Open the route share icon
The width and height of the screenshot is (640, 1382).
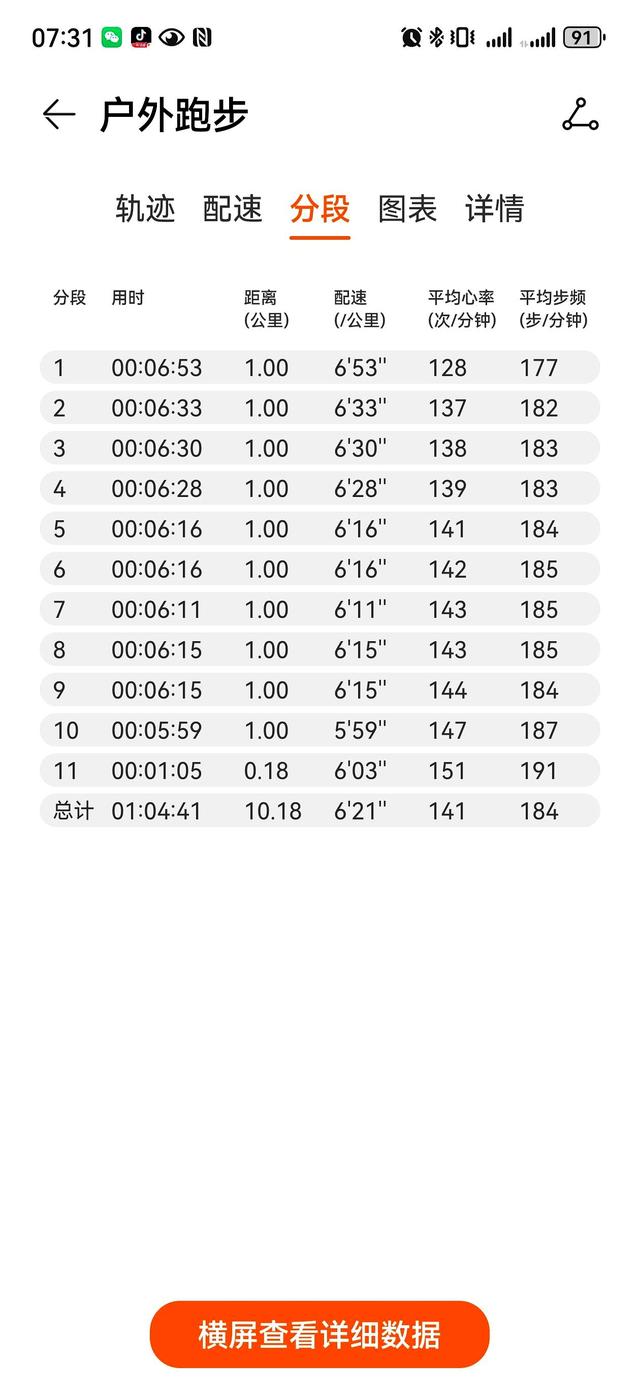click(x=580, y=115)
